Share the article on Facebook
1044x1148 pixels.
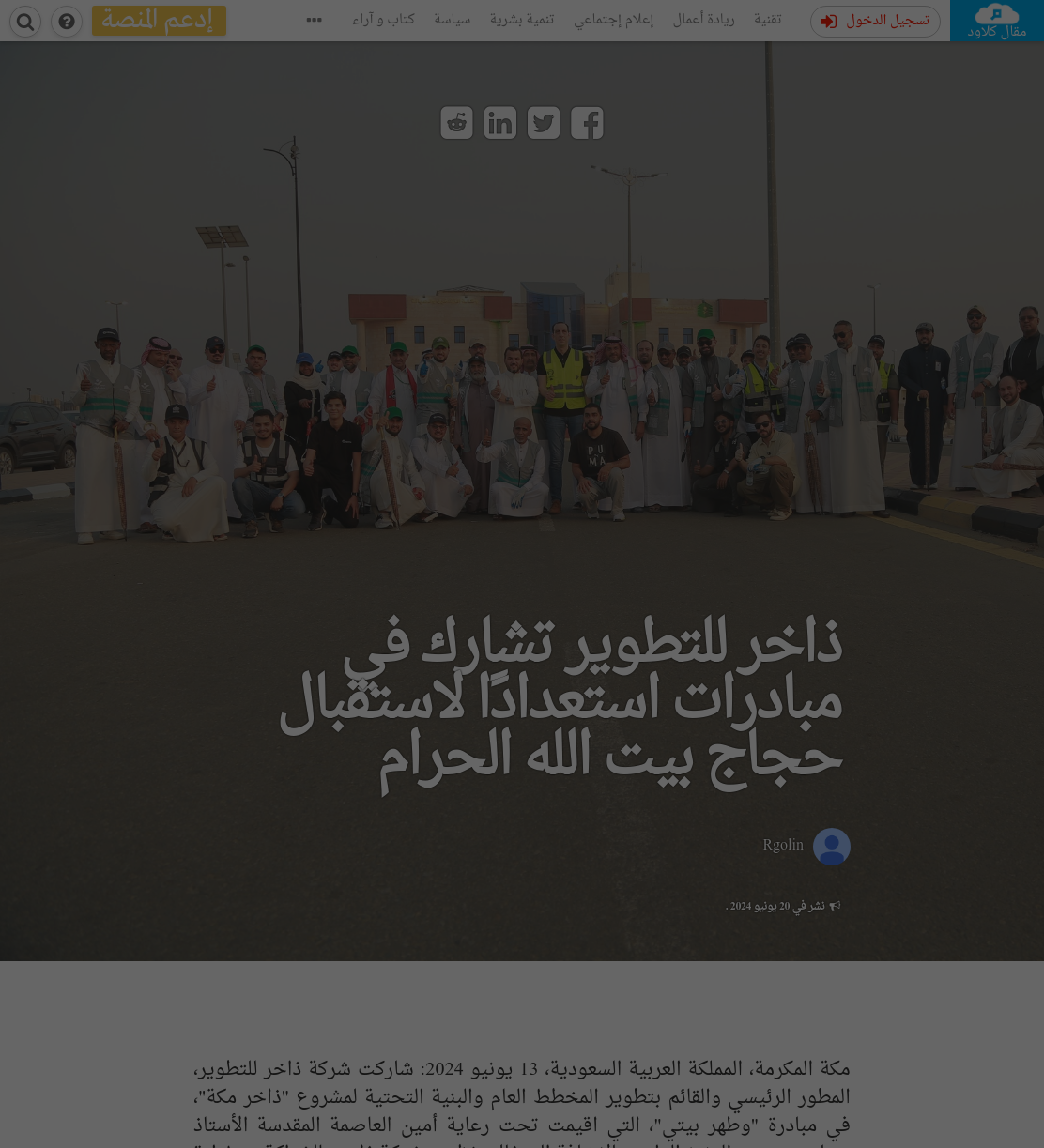587,123
